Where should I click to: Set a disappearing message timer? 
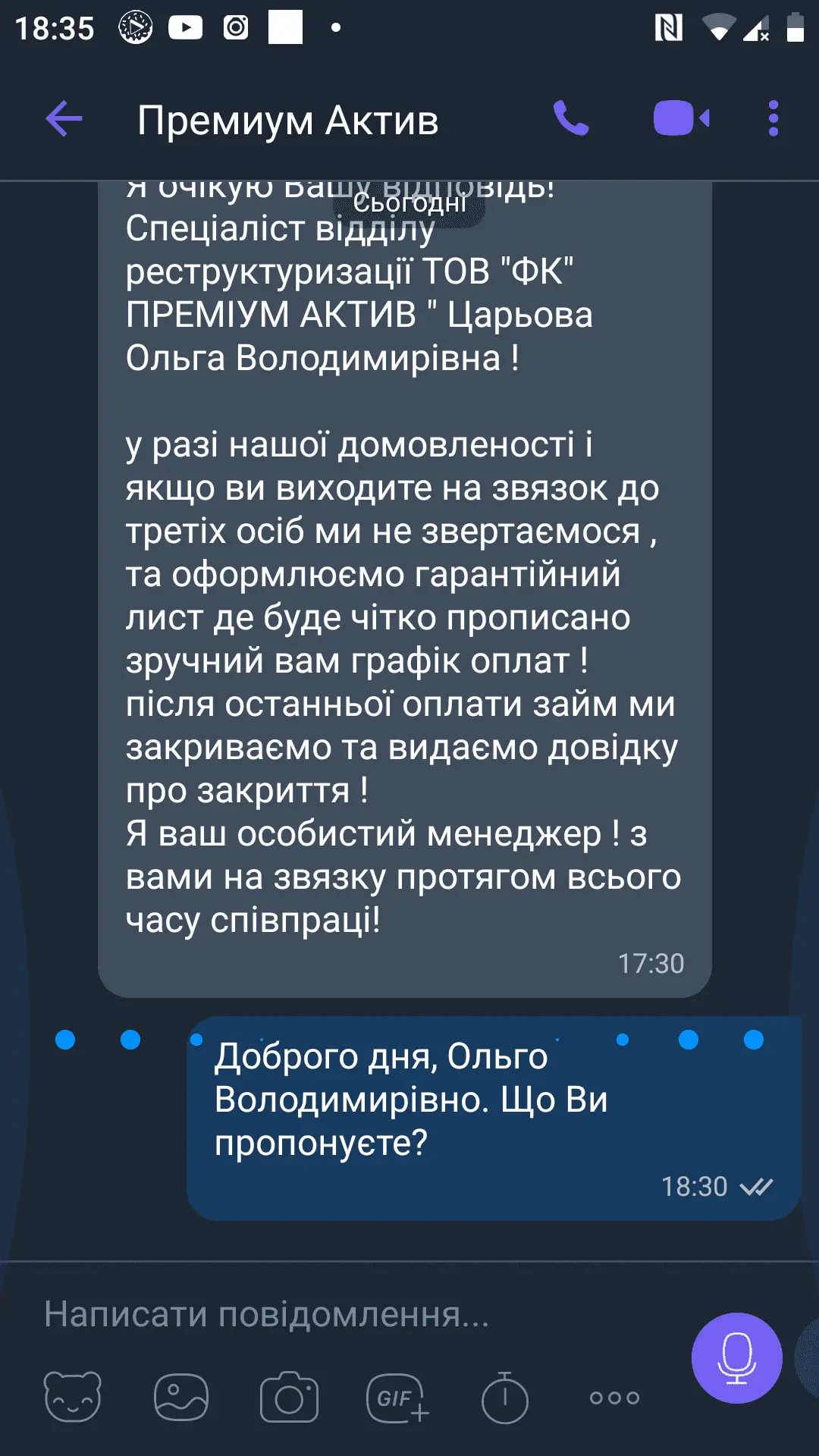tap(505, 1397)
